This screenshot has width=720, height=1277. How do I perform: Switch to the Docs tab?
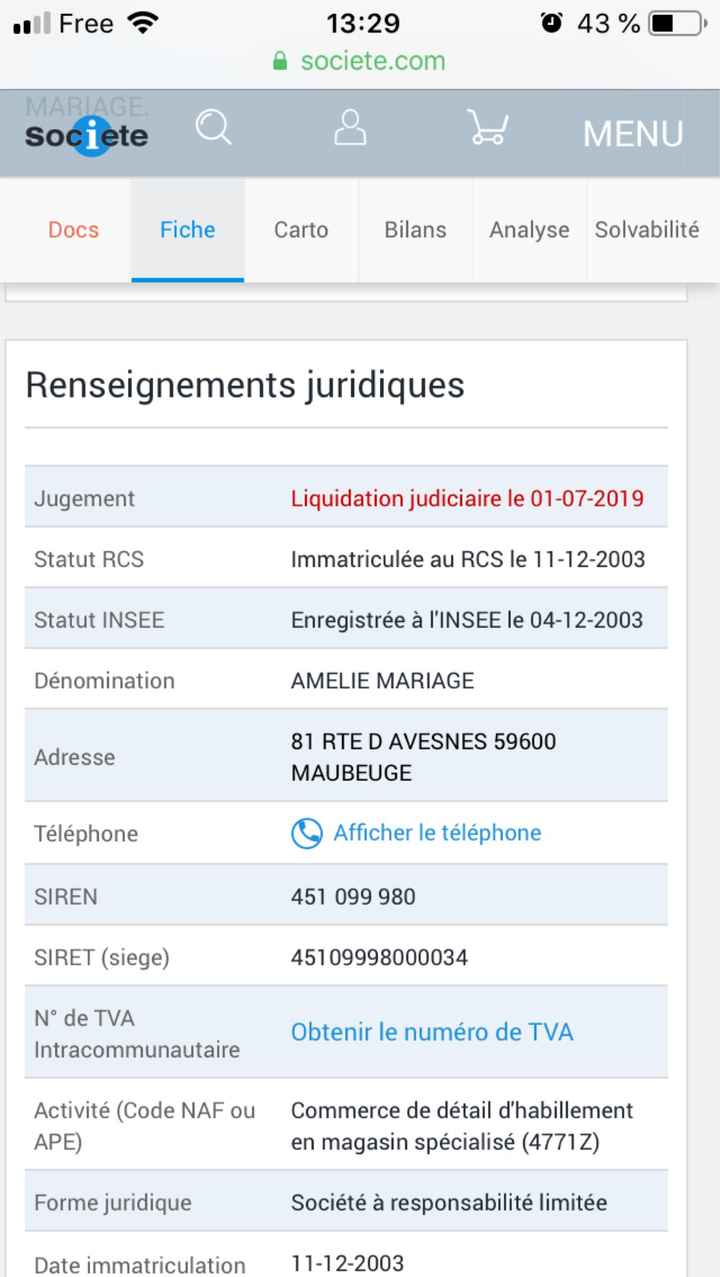click(74, 230)
